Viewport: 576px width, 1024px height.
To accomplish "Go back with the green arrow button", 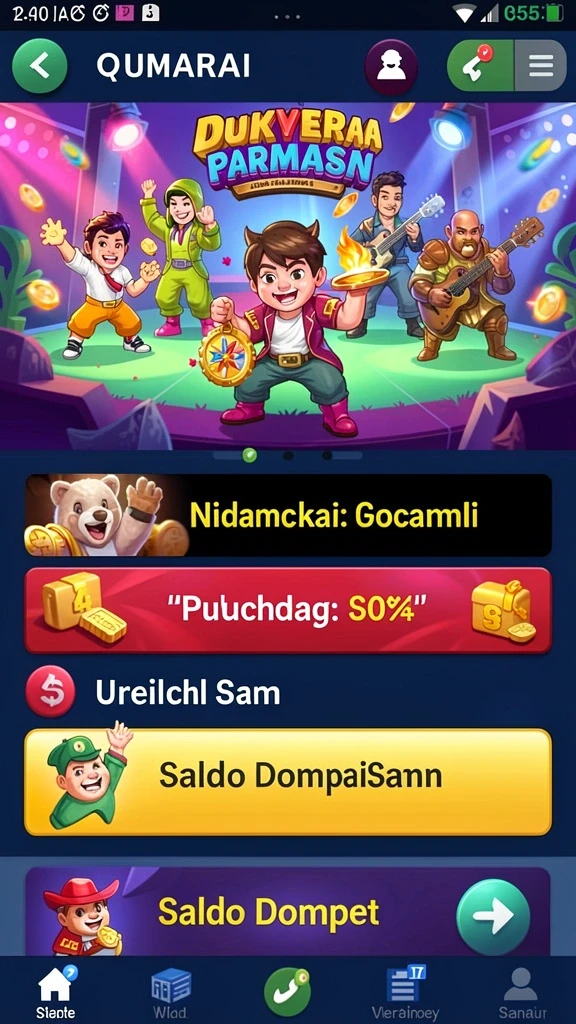I will pyautogui.click(x=40, y=66).
